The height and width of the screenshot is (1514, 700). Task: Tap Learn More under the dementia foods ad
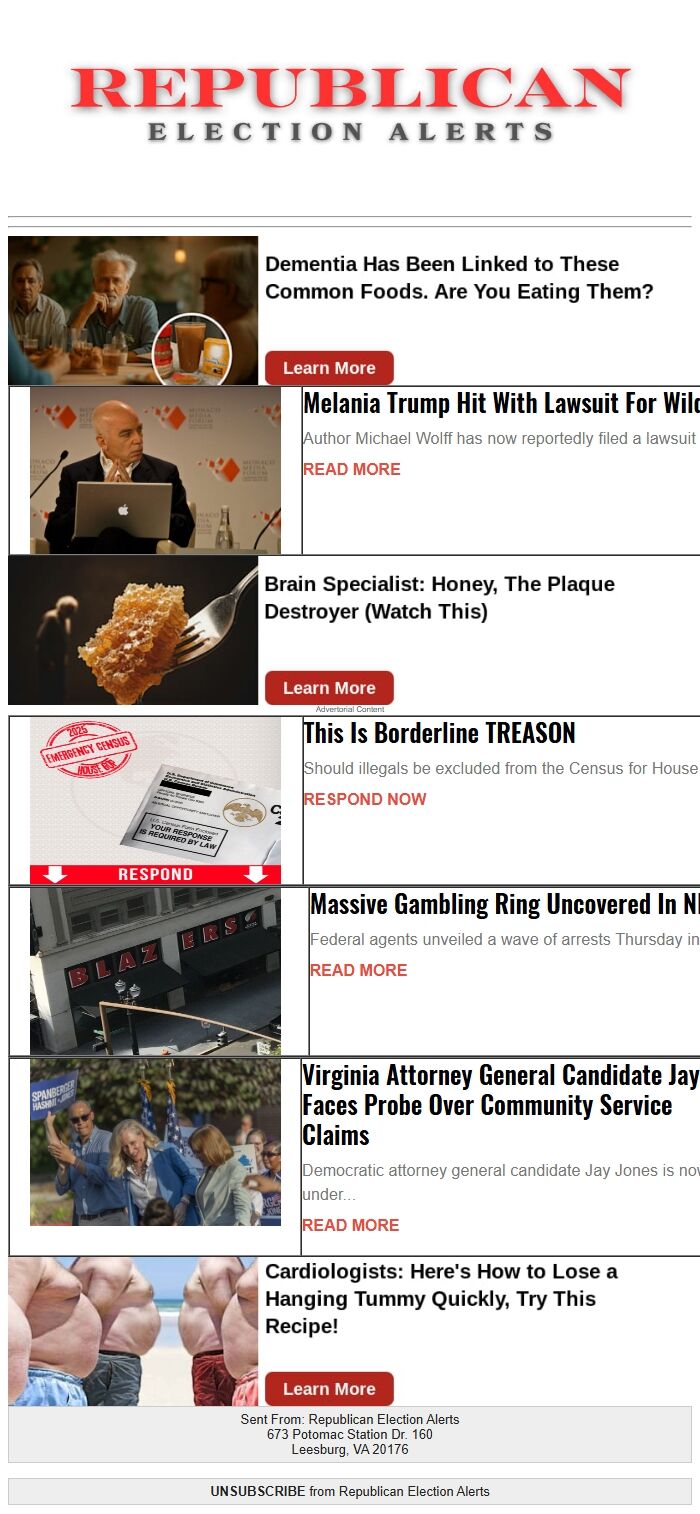point(329,368)
